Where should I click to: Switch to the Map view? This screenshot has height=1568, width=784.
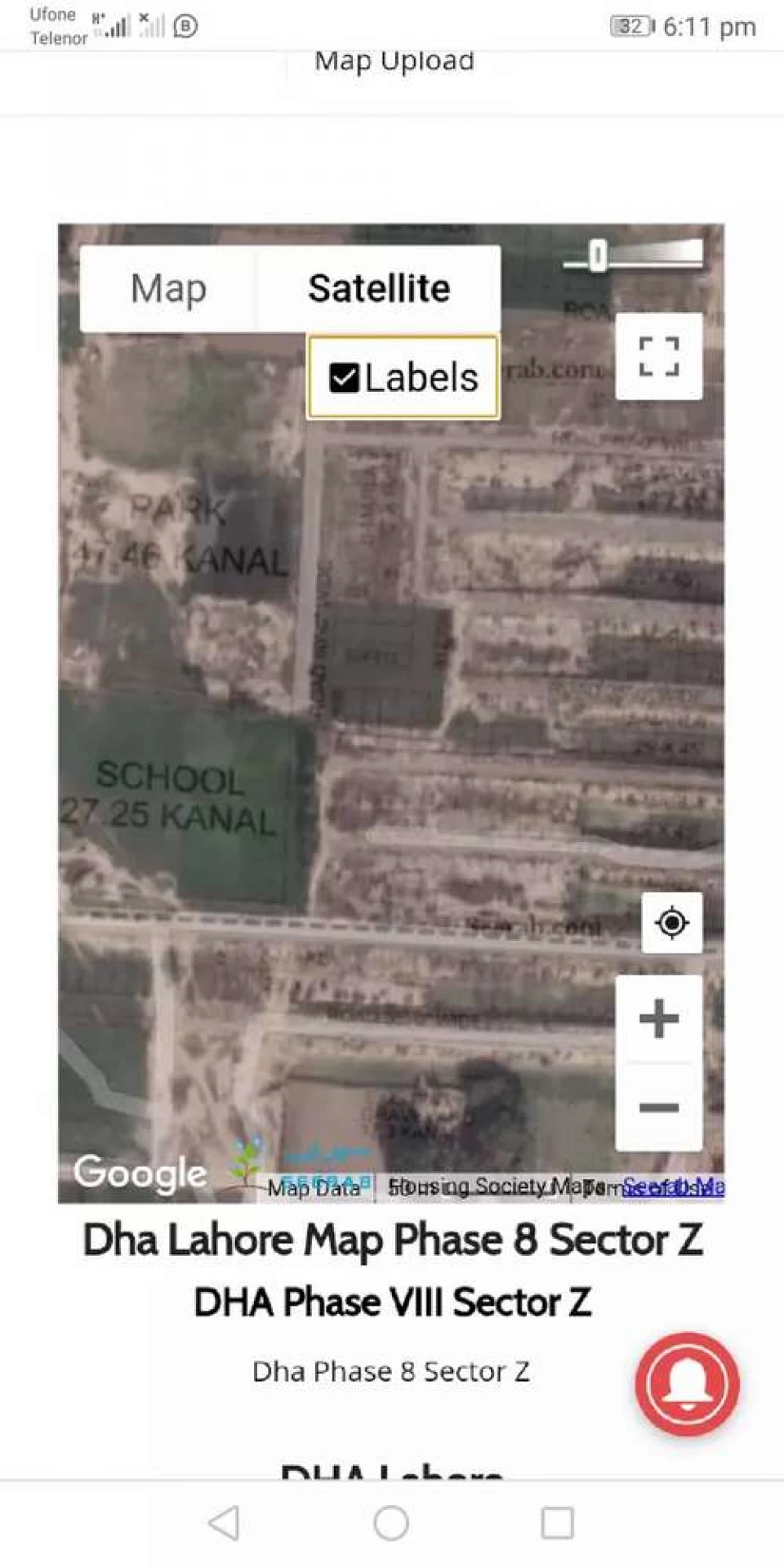click(x=168, y=288)
